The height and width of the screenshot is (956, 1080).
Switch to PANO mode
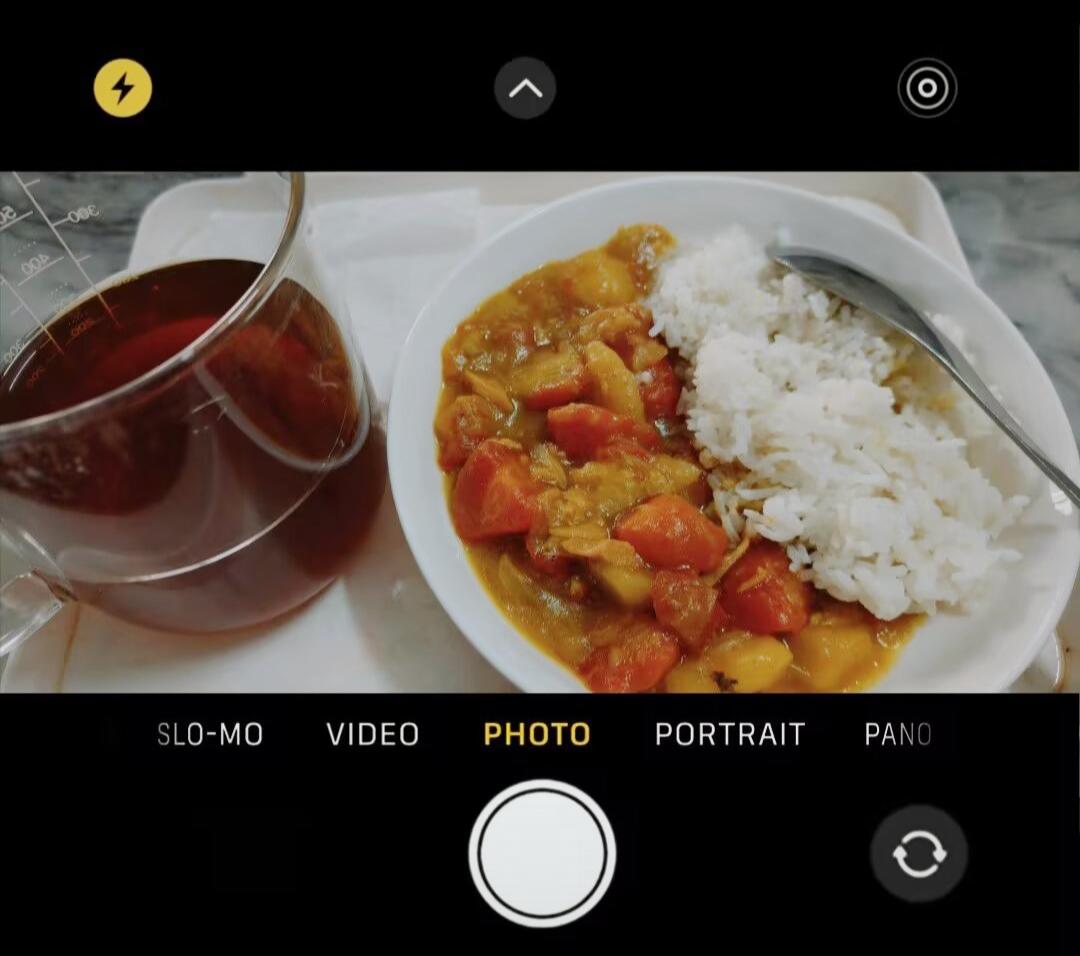point(897,735)
